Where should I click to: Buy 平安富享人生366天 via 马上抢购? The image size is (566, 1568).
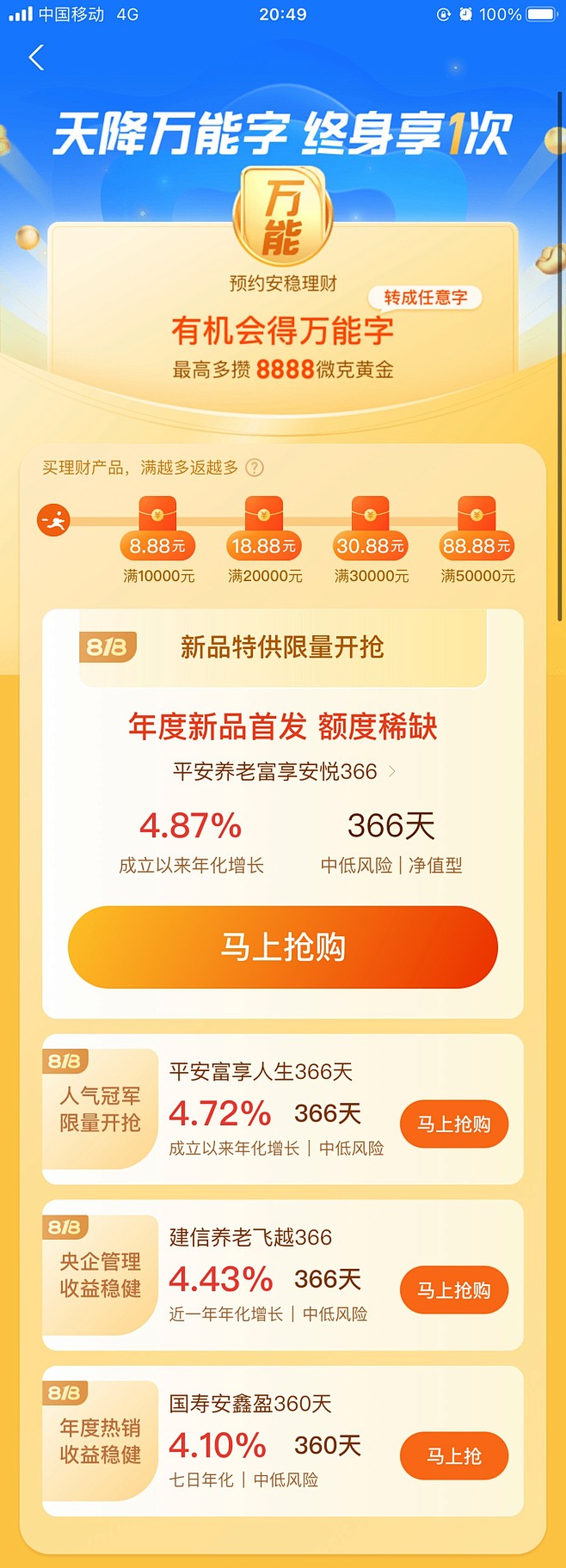point(453,1124)
